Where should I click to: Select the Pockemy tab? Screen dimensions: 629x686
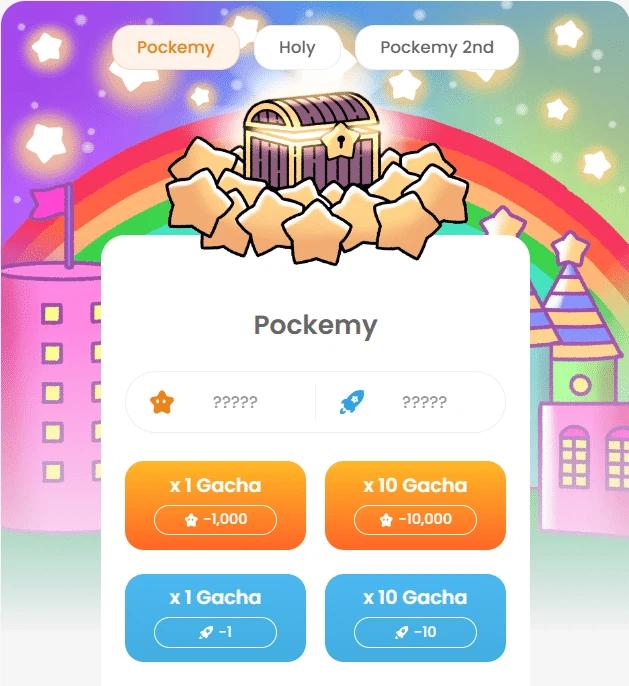coord(175,47)
